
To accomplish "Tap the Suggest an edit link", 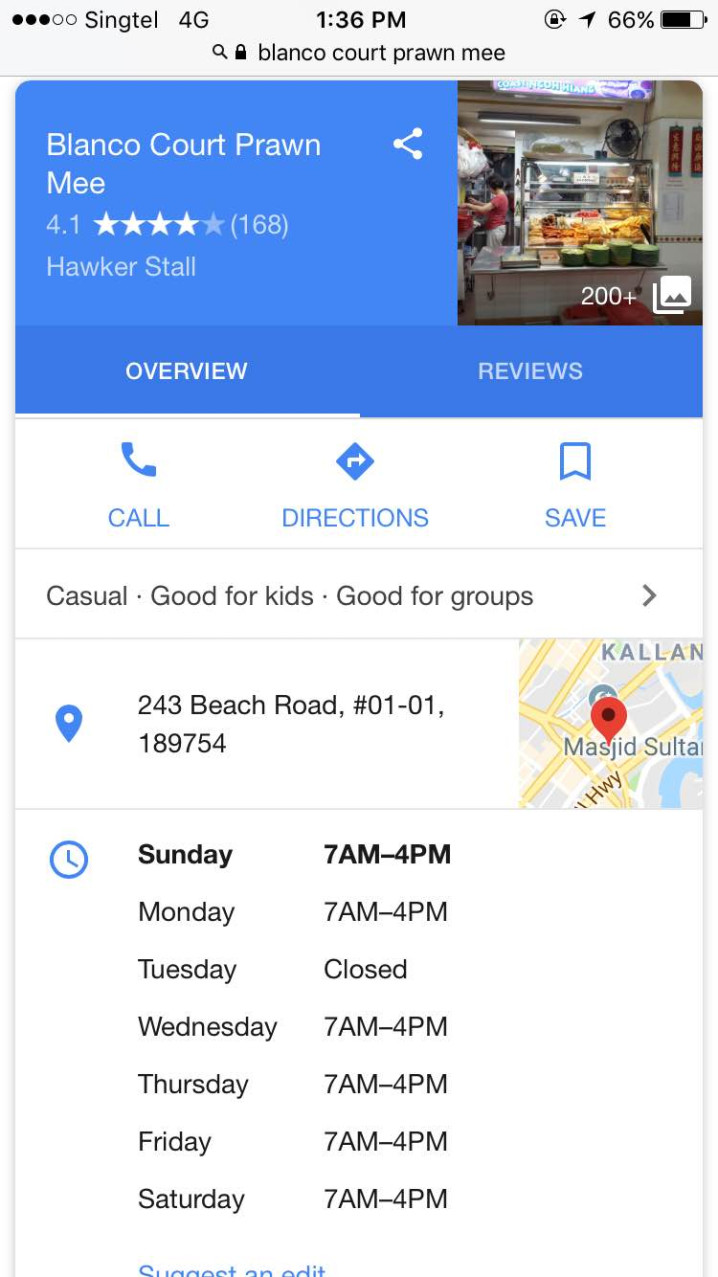I will (x=232, y=1269).
